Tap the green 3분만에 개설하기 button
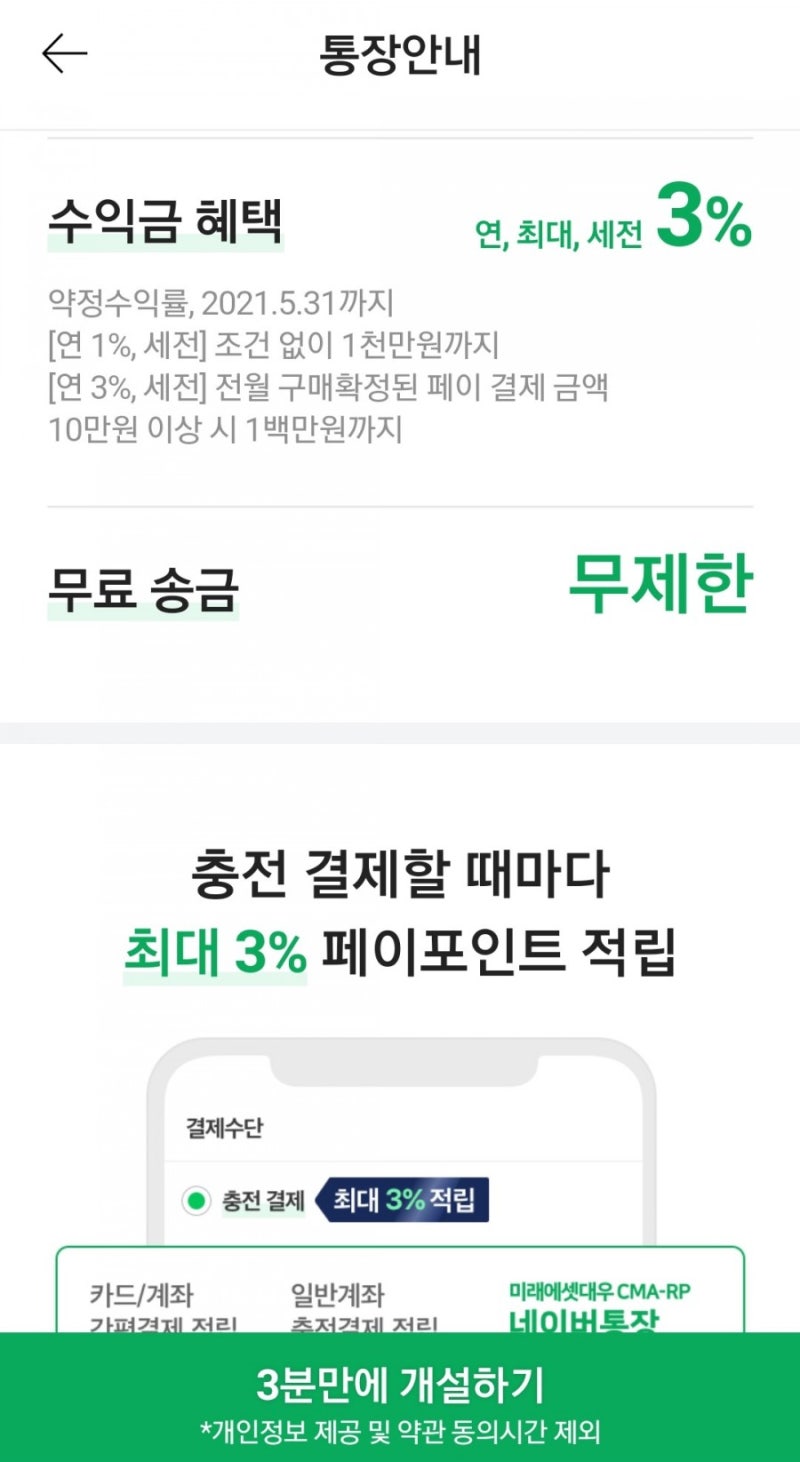This screenshot has height=1462, width=800. [x=400, y=1398]
